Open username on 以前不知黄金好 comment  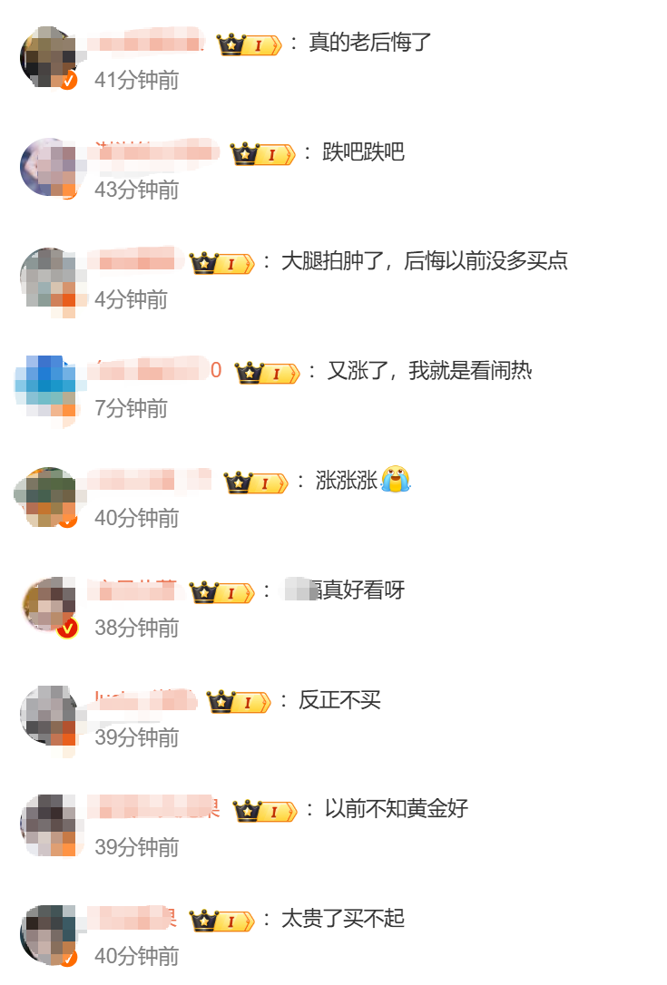[153, 809]
